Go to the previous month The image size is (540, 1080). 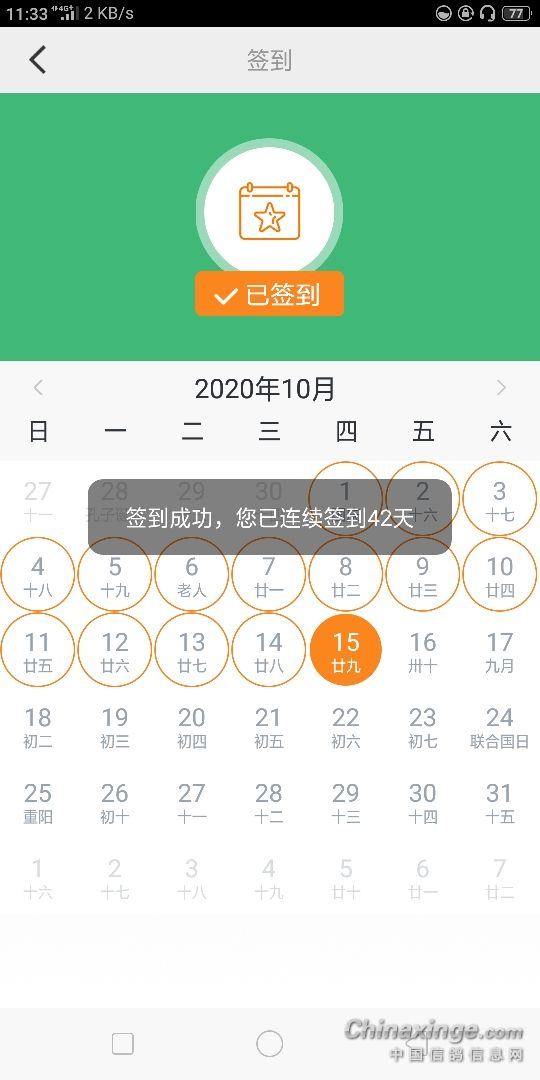39,388
